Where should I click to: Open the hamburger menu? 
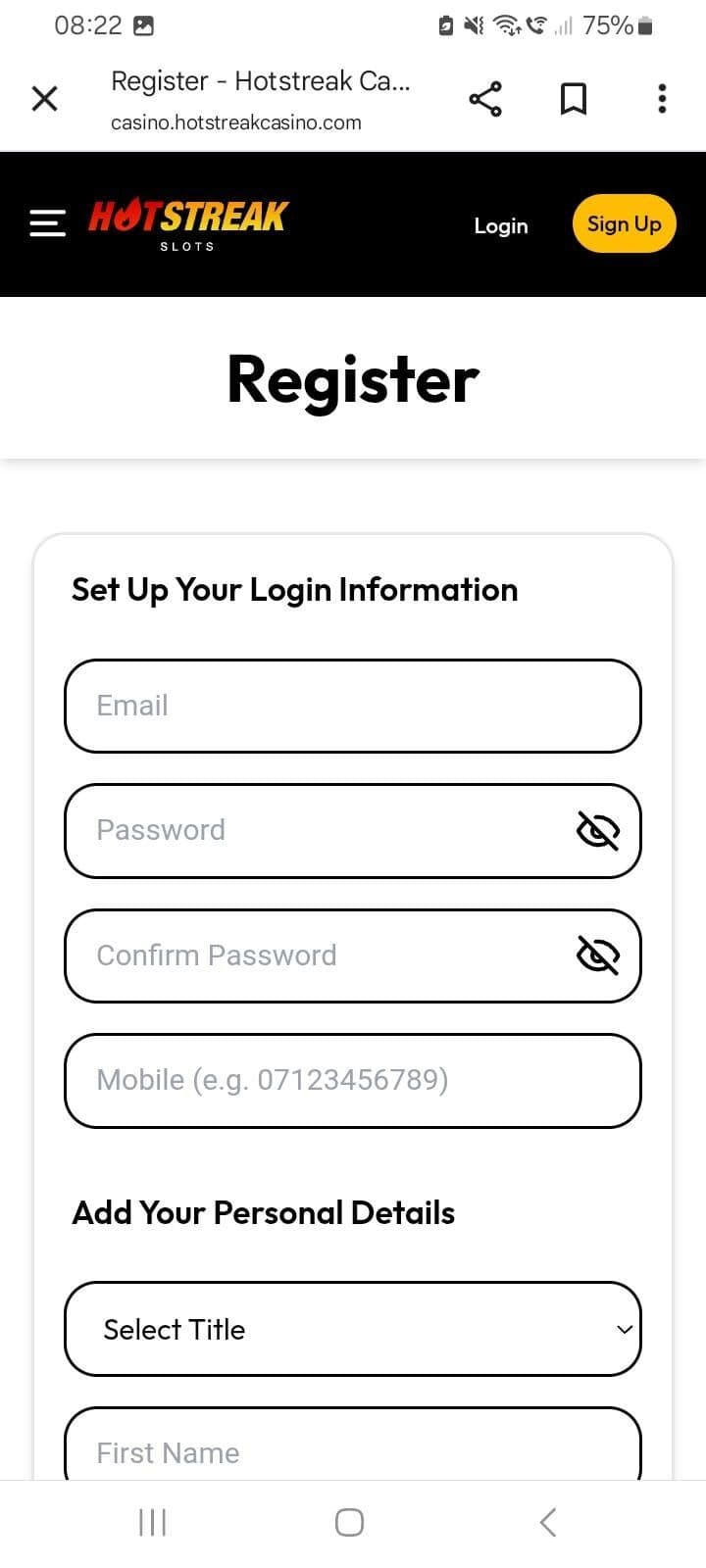coord(46,223)
